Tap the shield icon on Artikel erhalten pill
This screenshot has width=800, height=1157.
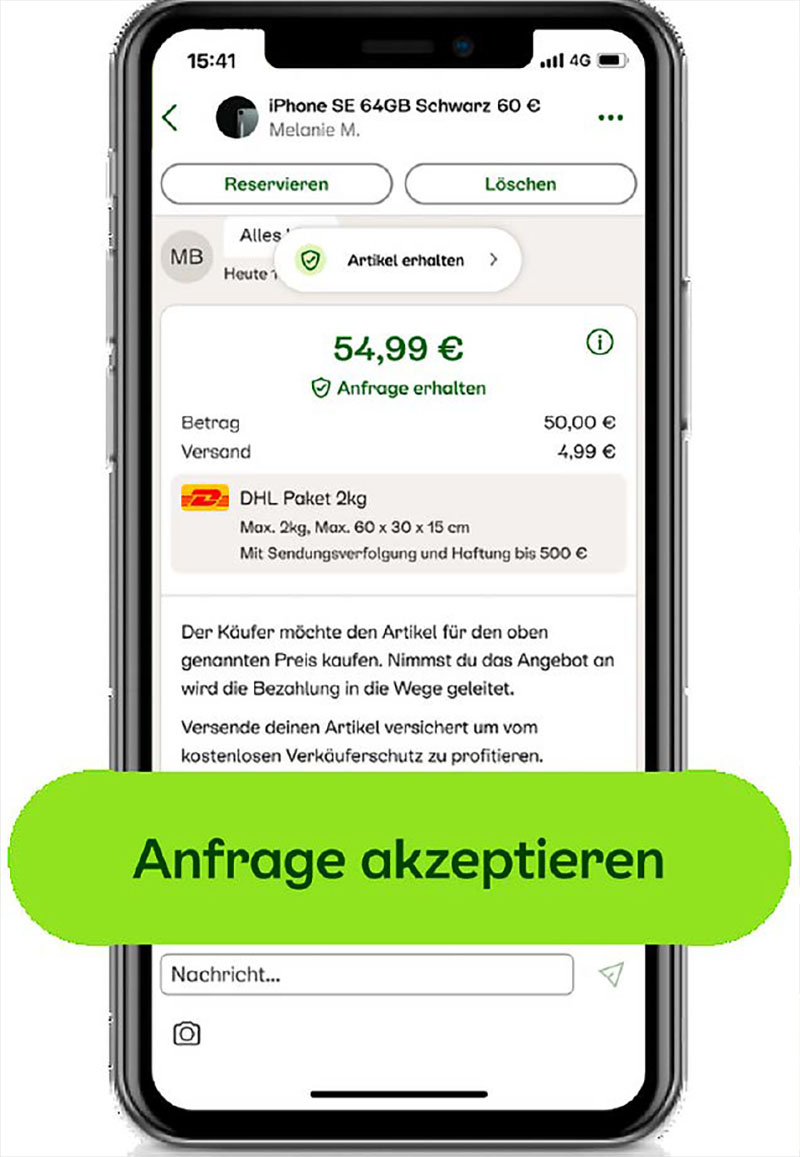click(313, 259)
